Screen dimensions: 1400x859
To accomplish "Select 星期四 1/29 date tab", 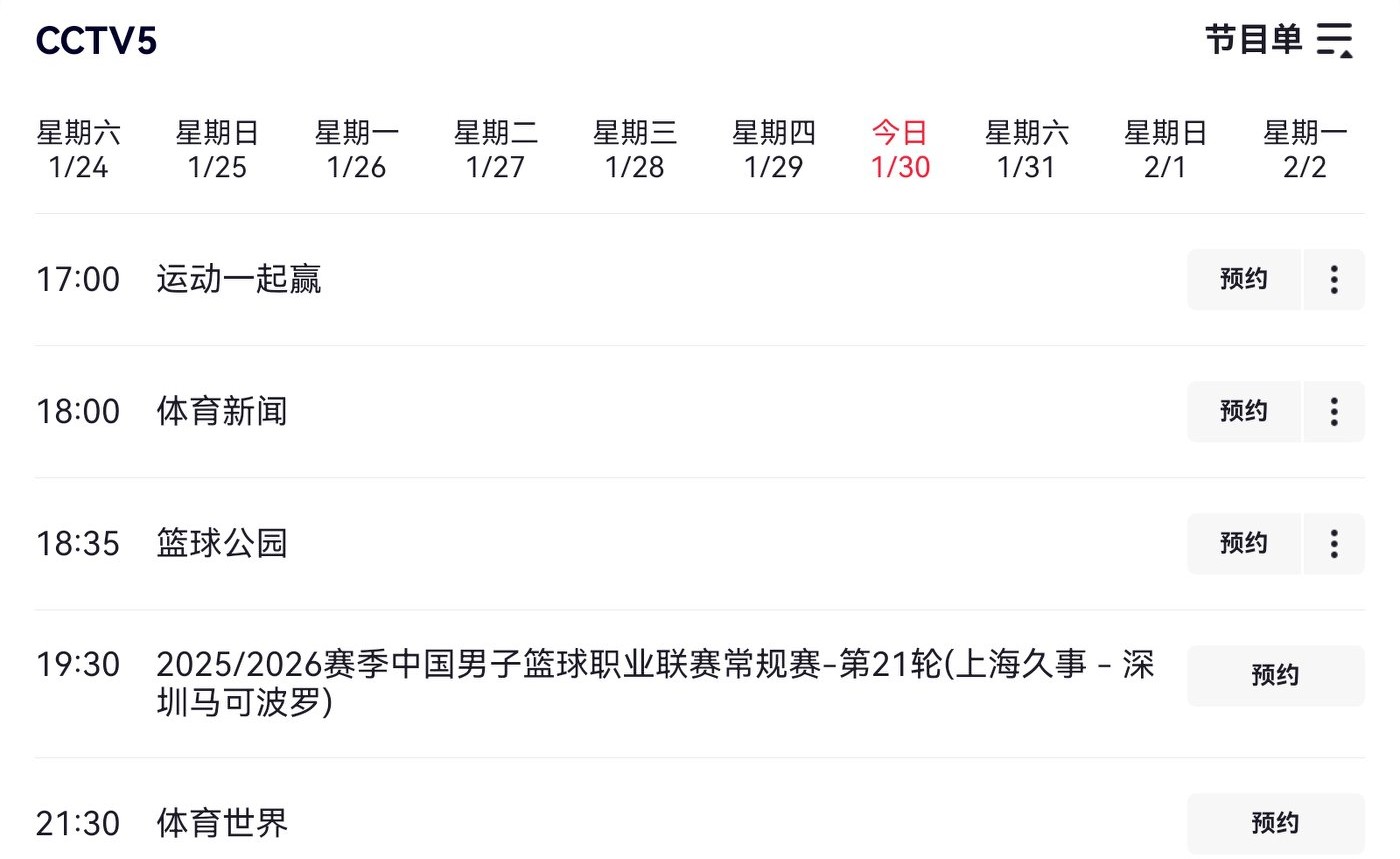I will point(773,149).
